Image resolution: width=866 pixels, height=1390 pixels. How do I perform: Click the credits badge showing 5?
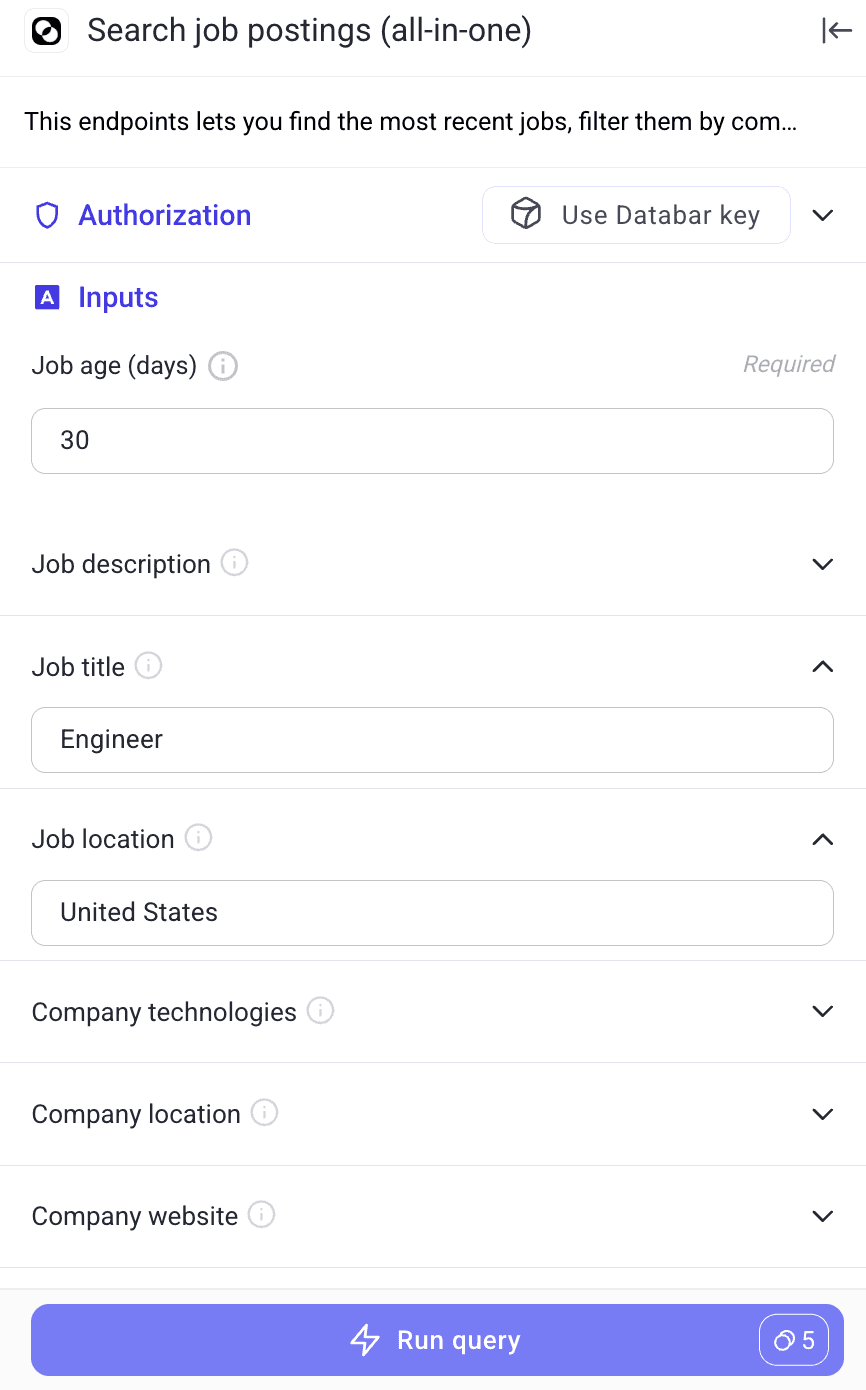[x=794, y=1340]
